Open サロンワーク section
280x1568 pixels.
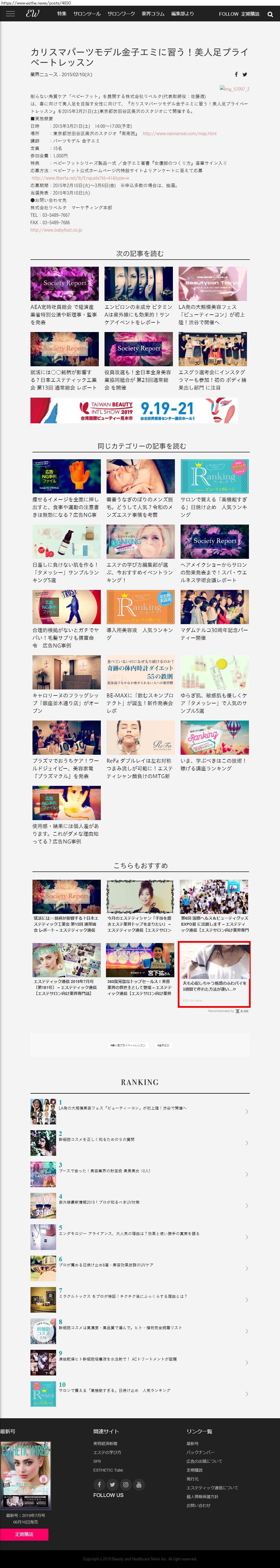coord(121,13)
